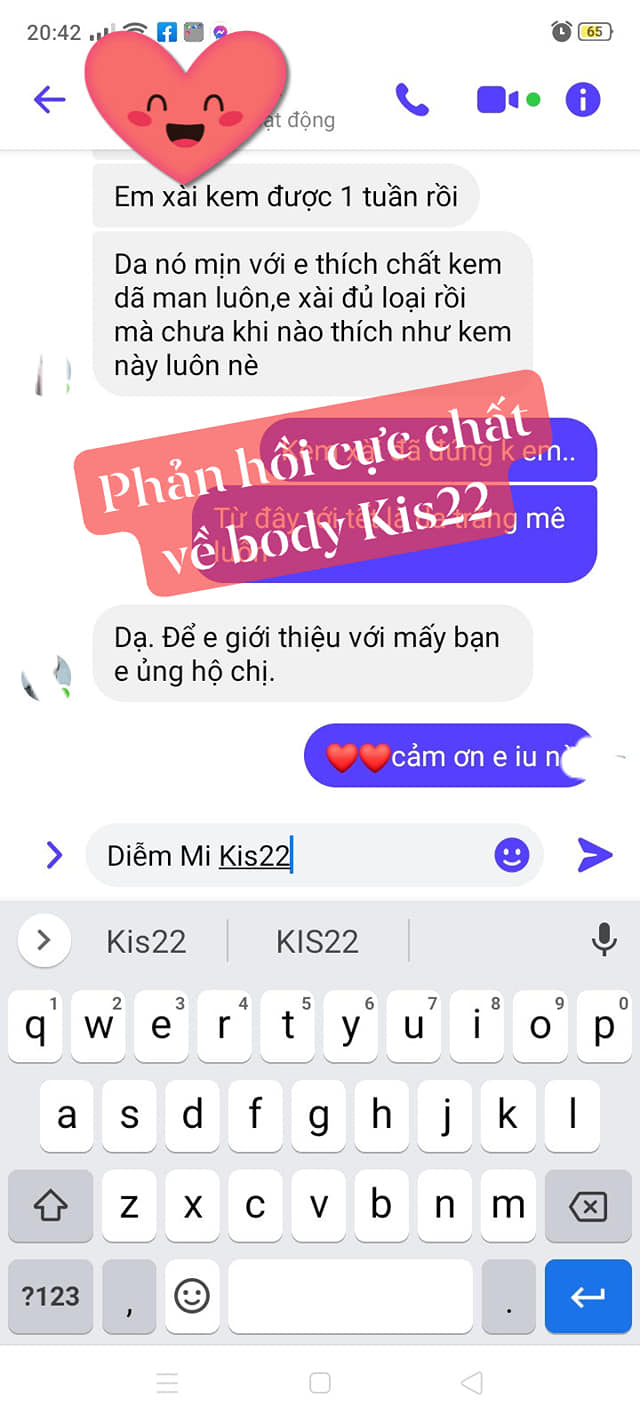640x1422 pixels.
Task: Open the emoji picker in the message field
Action: (512, 854)
